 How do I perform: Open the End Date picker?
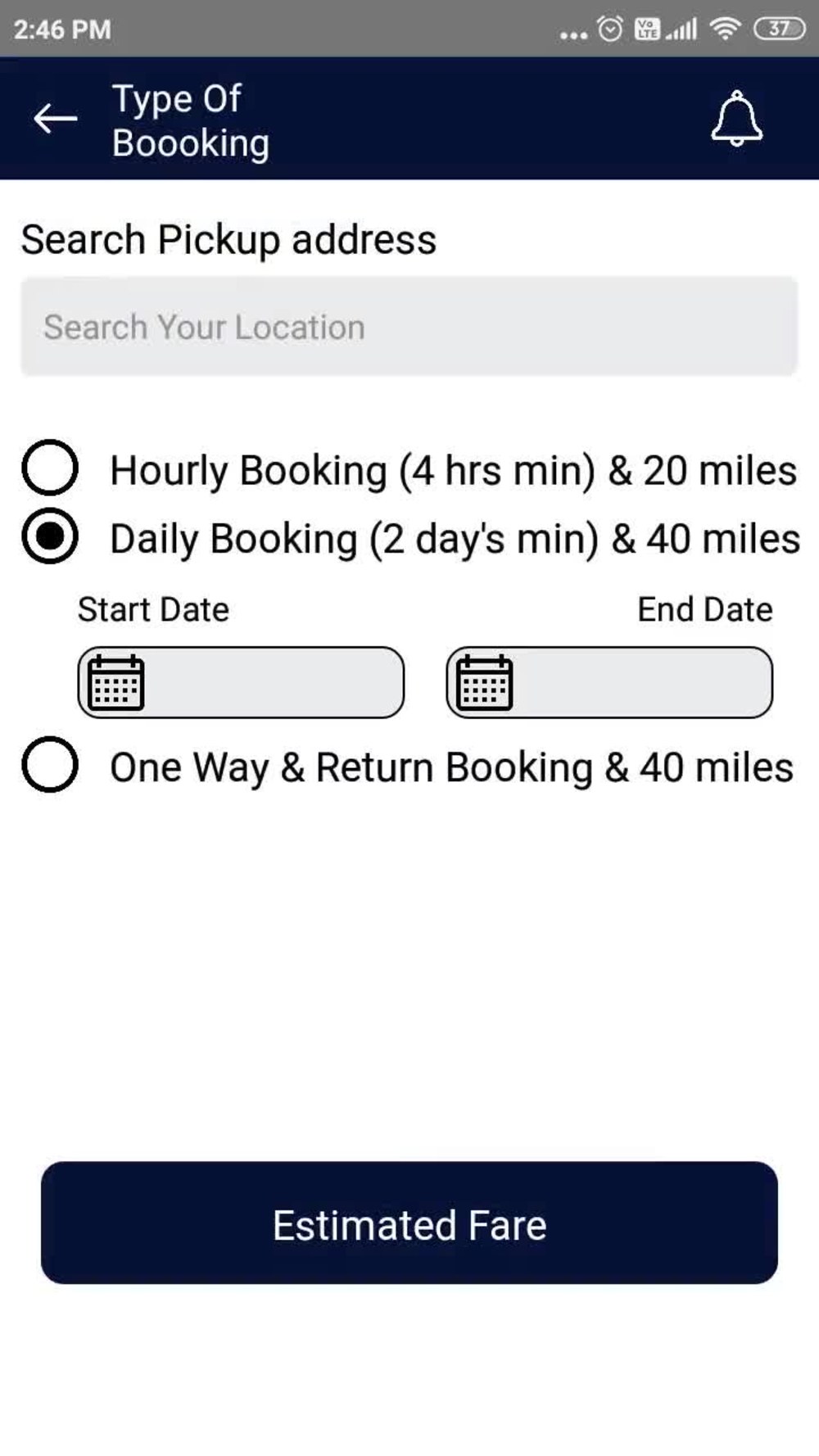(609, 682)
